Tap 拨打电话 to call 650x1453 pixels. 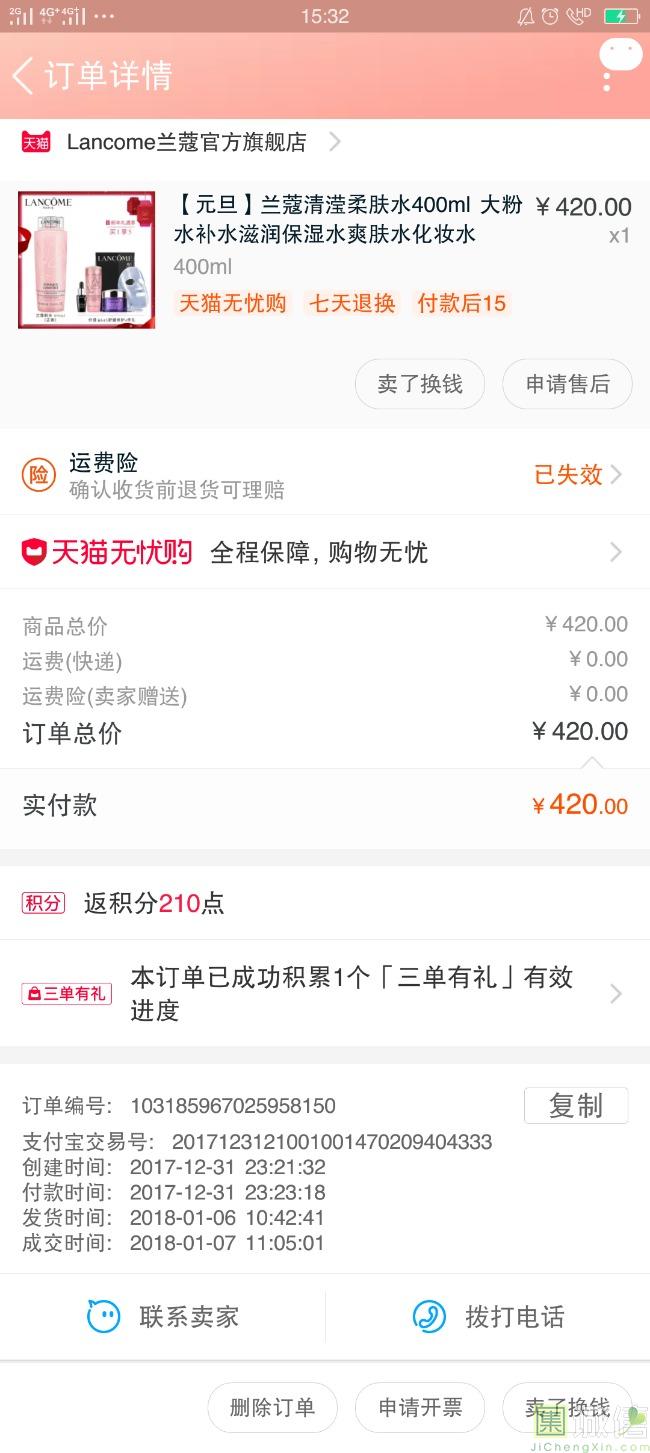click(488, 1316)
